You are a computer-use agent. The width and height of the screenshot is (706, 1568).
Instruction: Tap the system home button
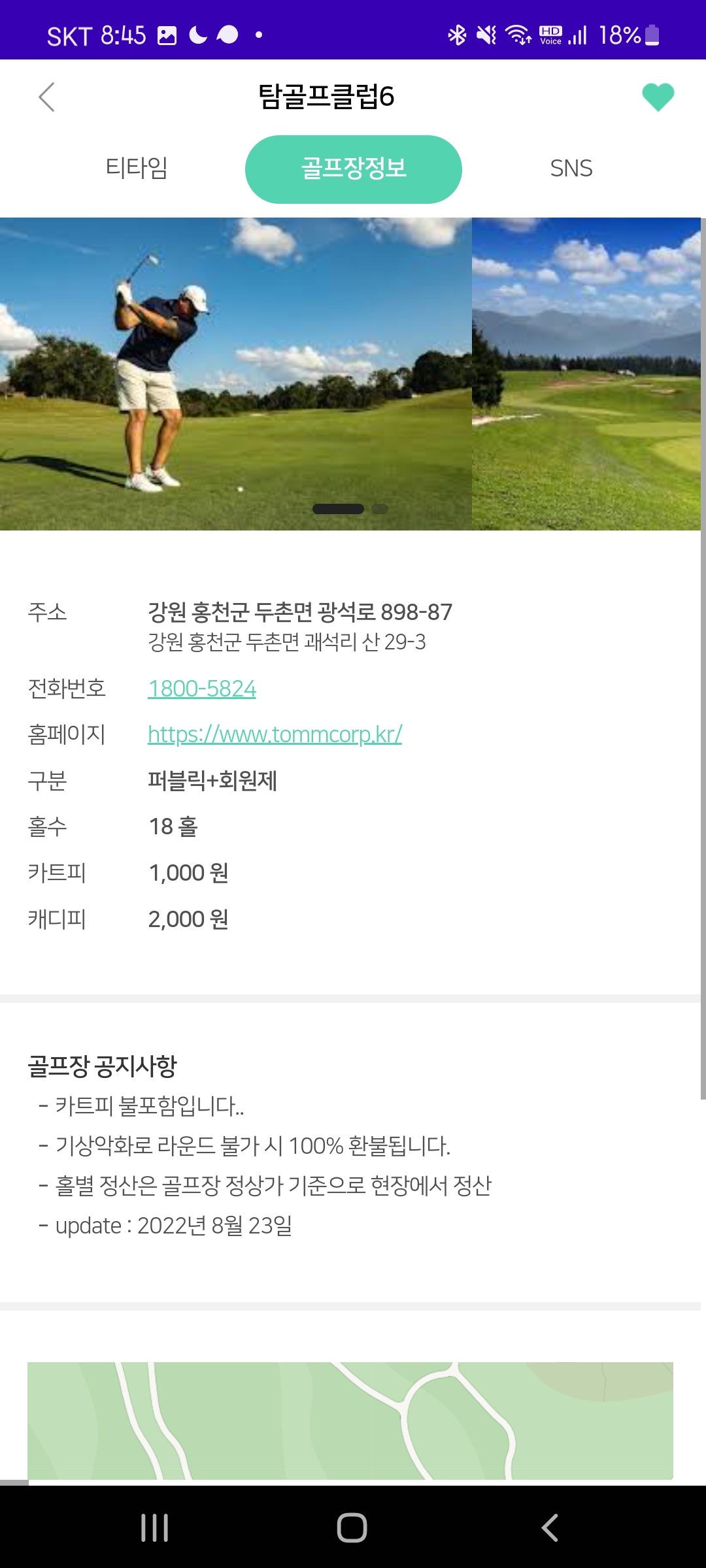pyautogui.click(x=352, y=1527)
